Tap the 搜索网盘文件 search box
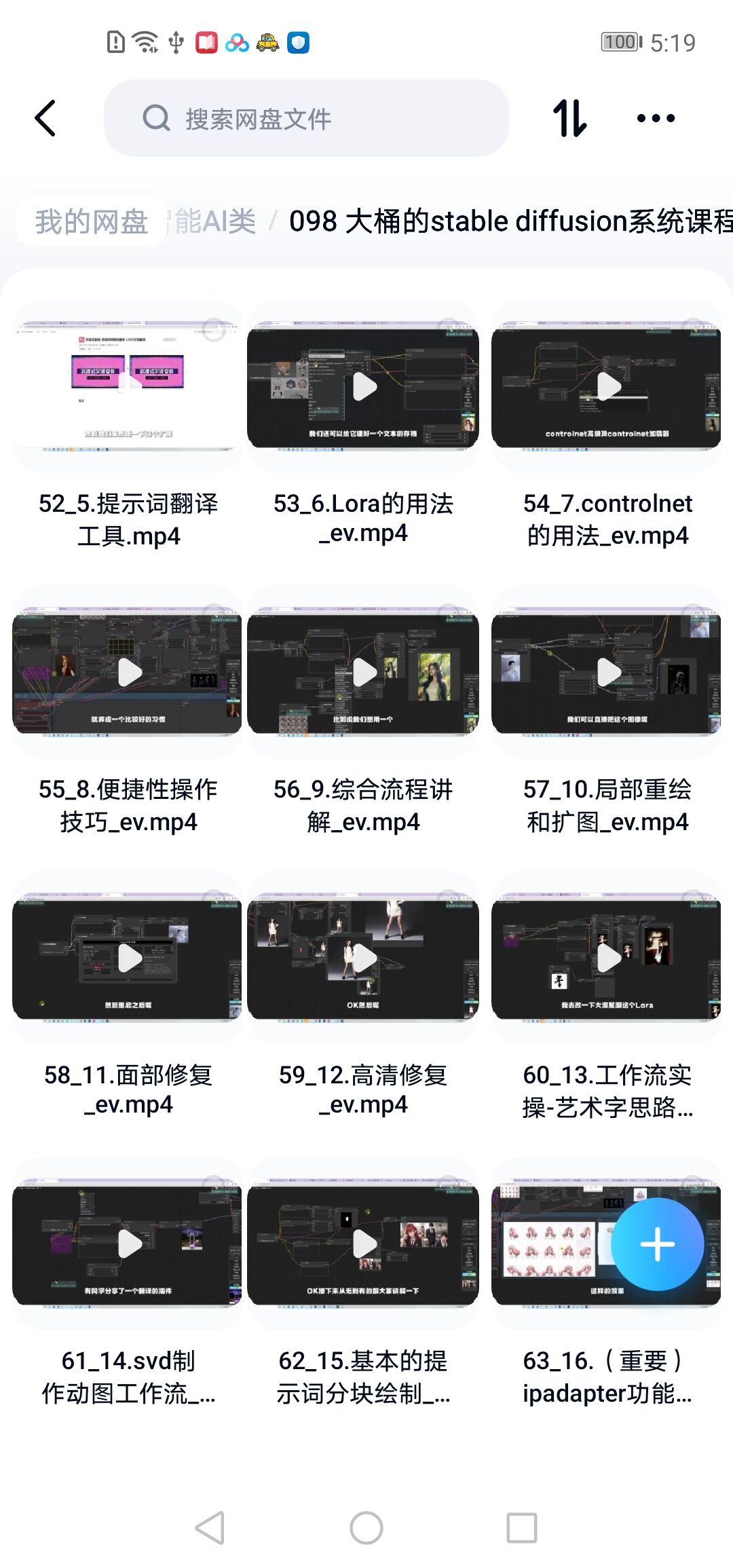The width and height of the screenshot is (733, 1568). (305, 118)
